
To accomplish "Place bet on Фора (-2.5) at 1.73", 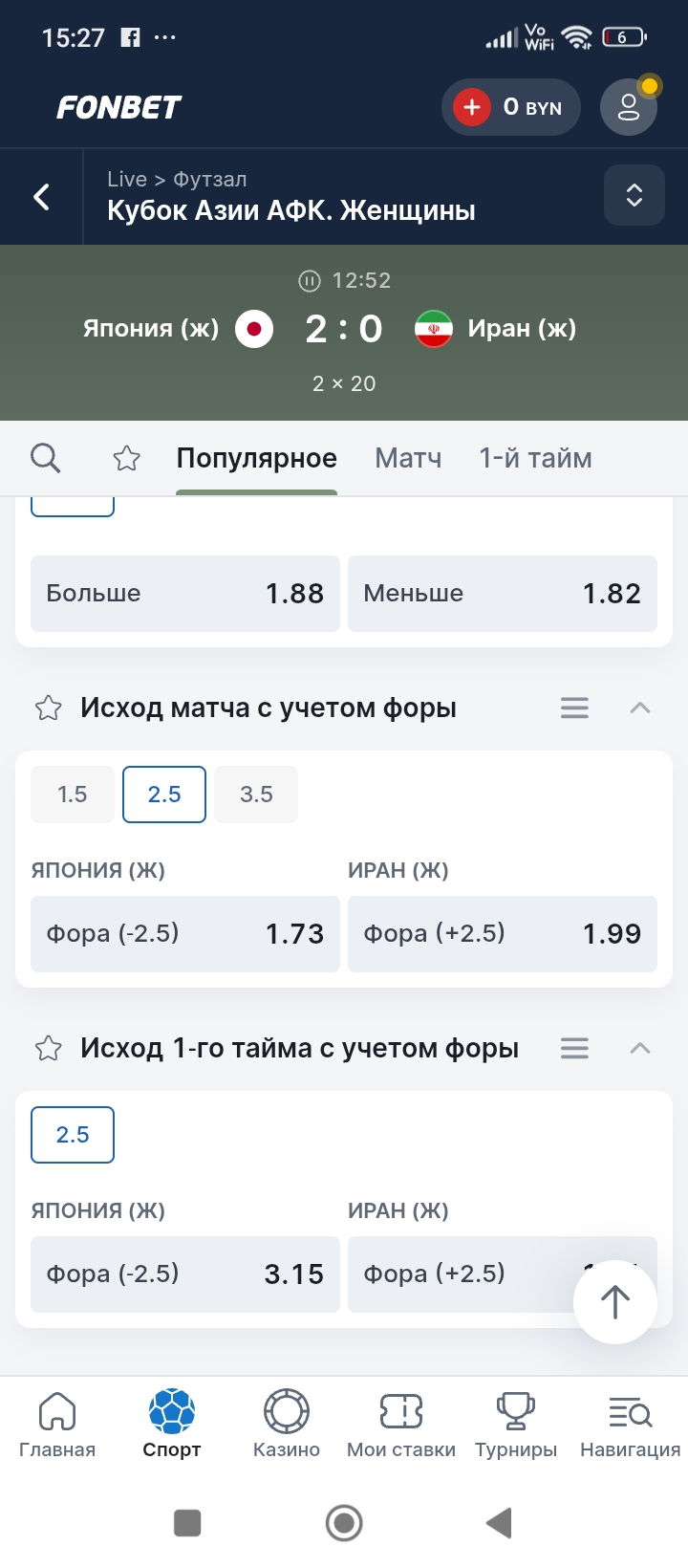I will pyautogui.click(x=184, y=934).
